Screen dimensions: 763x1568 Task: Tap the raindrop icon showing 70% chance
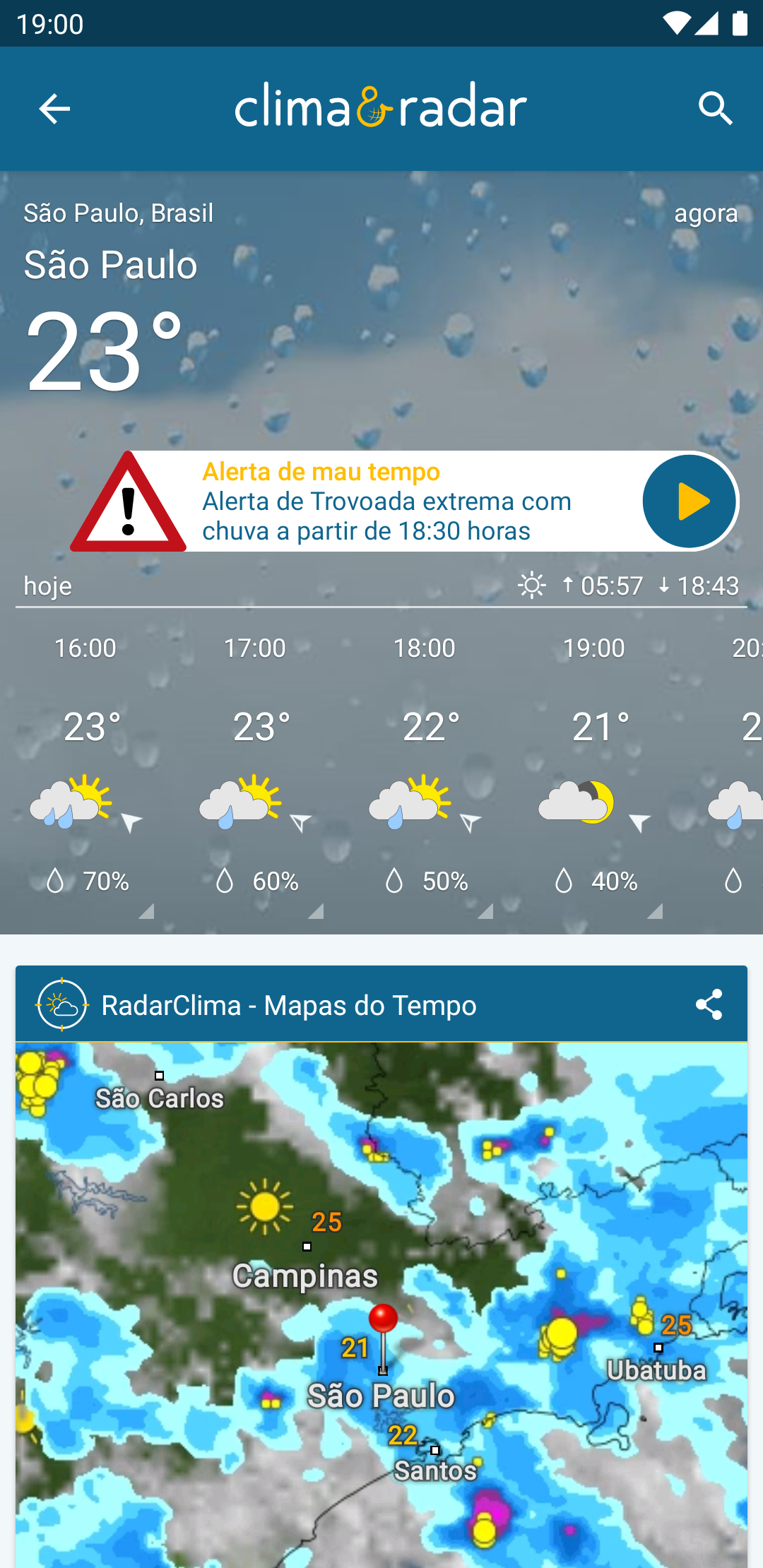coord(55,881)
